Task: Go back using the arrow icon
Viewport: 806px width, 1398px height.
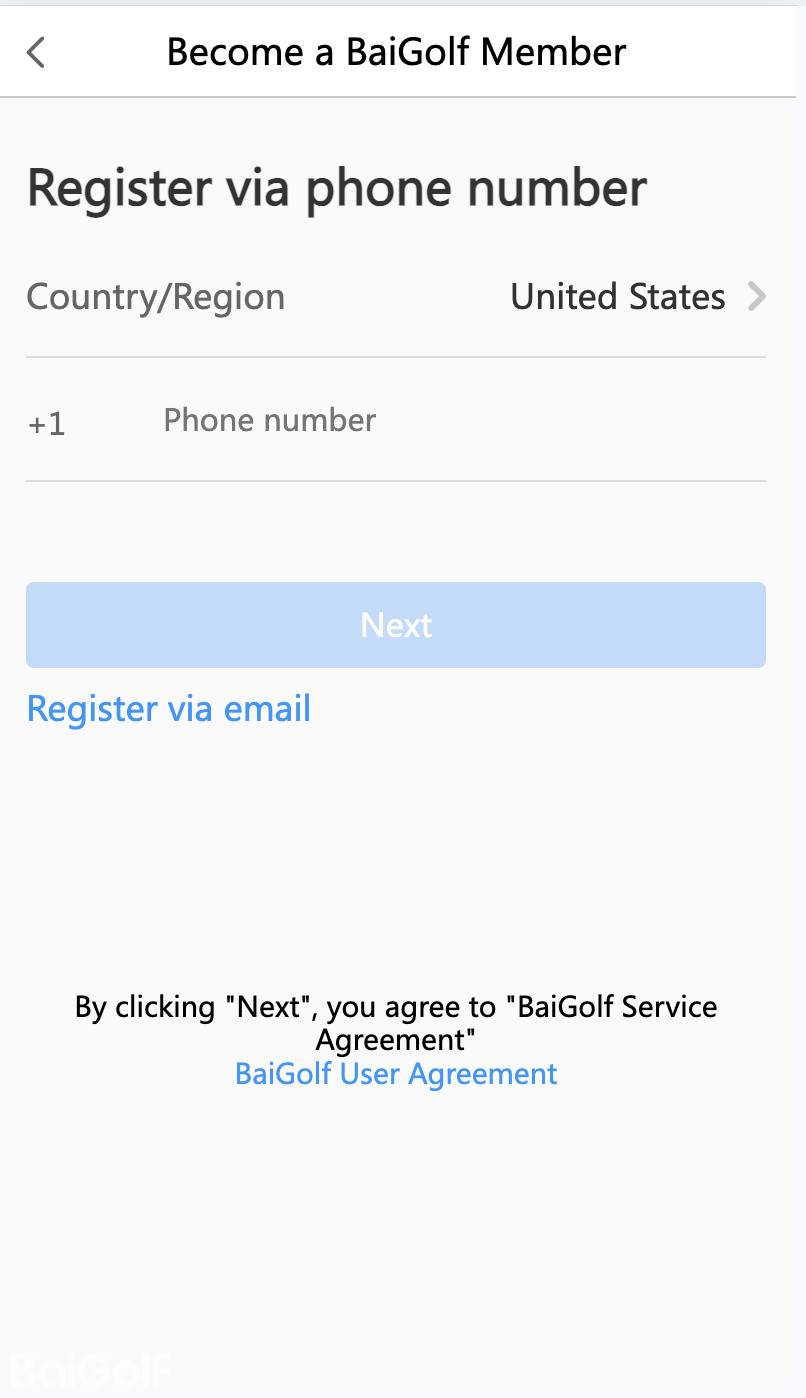Action: pos(37,52)
